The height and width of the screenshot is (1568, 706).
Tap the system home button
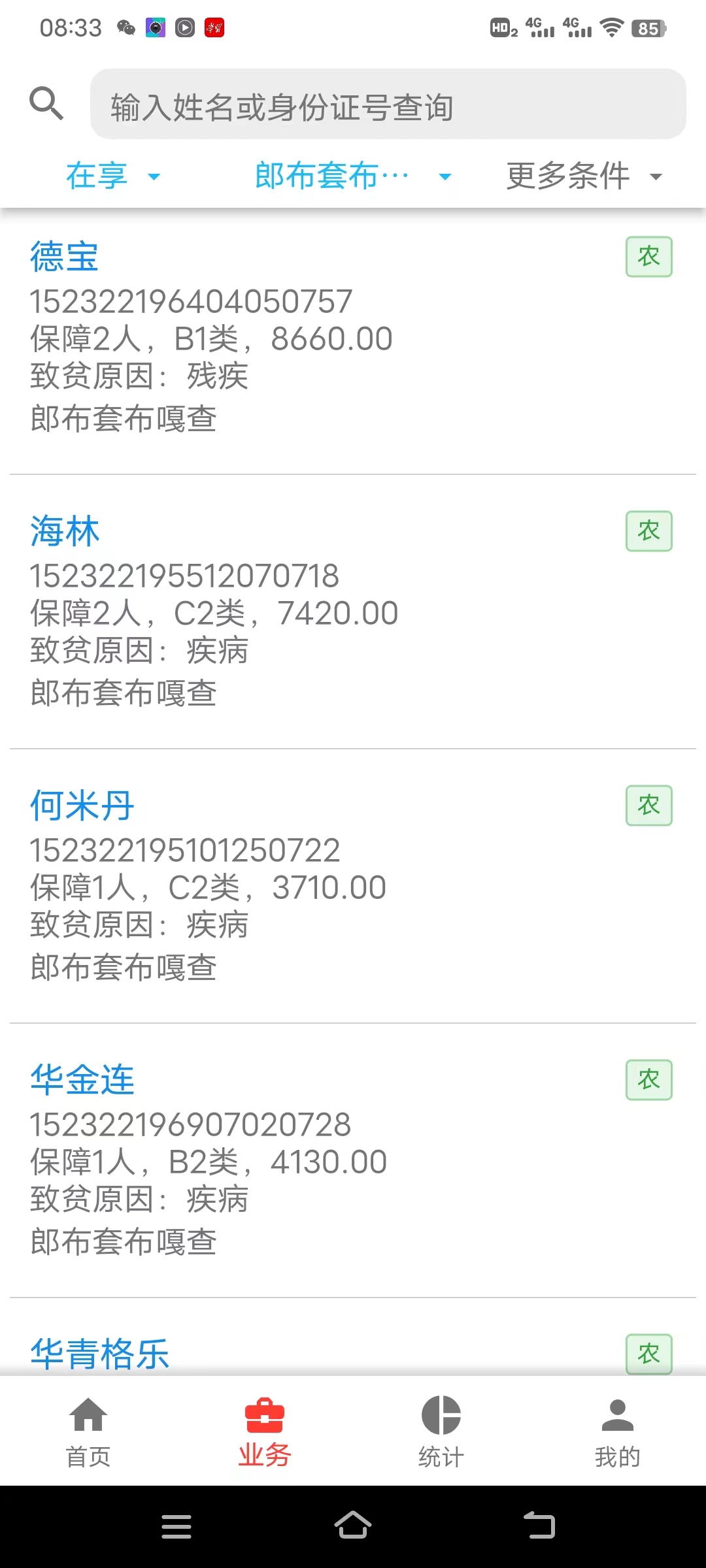pyautogui.click(x=353, y=1526)
